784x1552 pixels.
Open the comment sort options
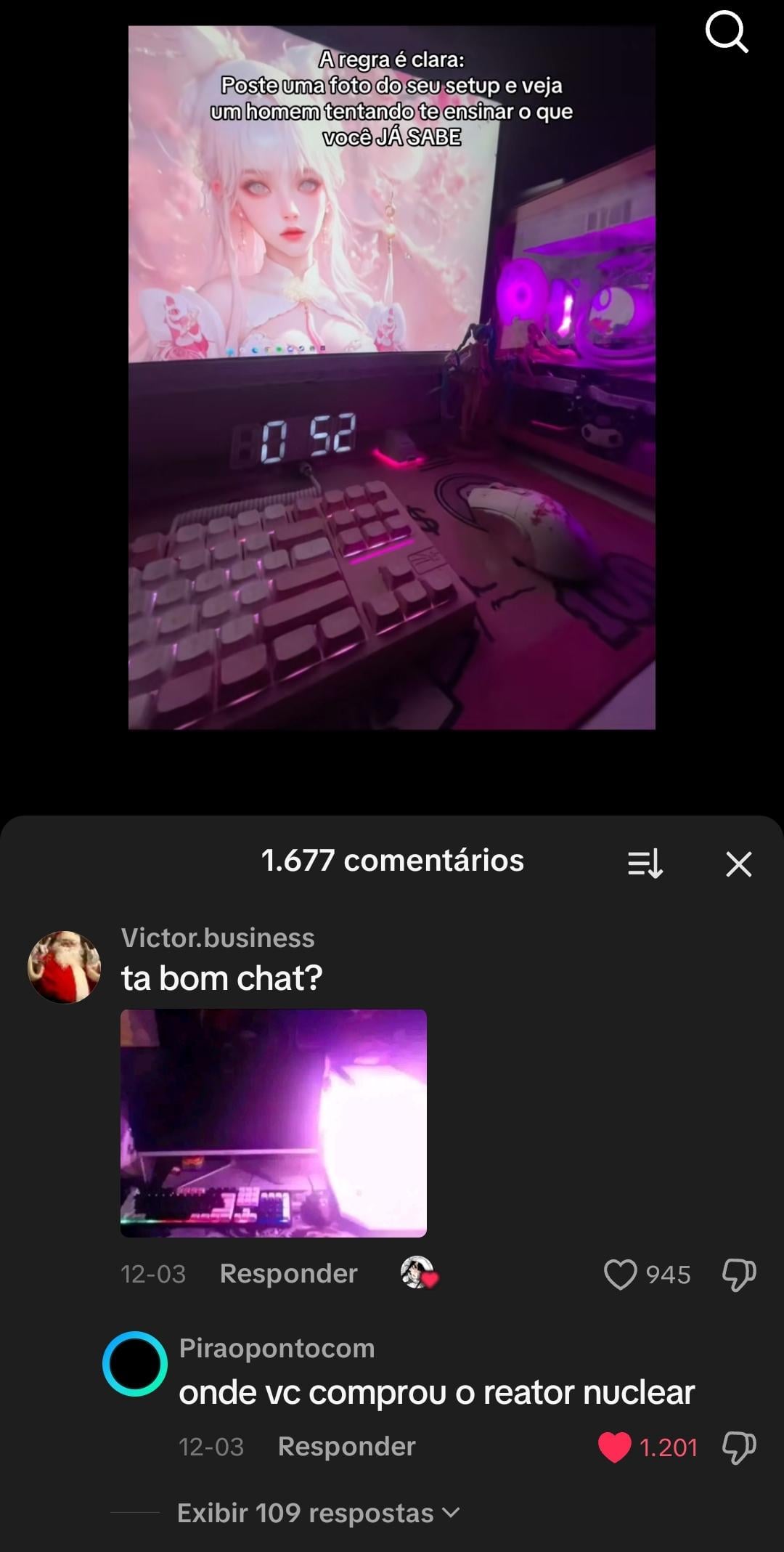(645, 864)
